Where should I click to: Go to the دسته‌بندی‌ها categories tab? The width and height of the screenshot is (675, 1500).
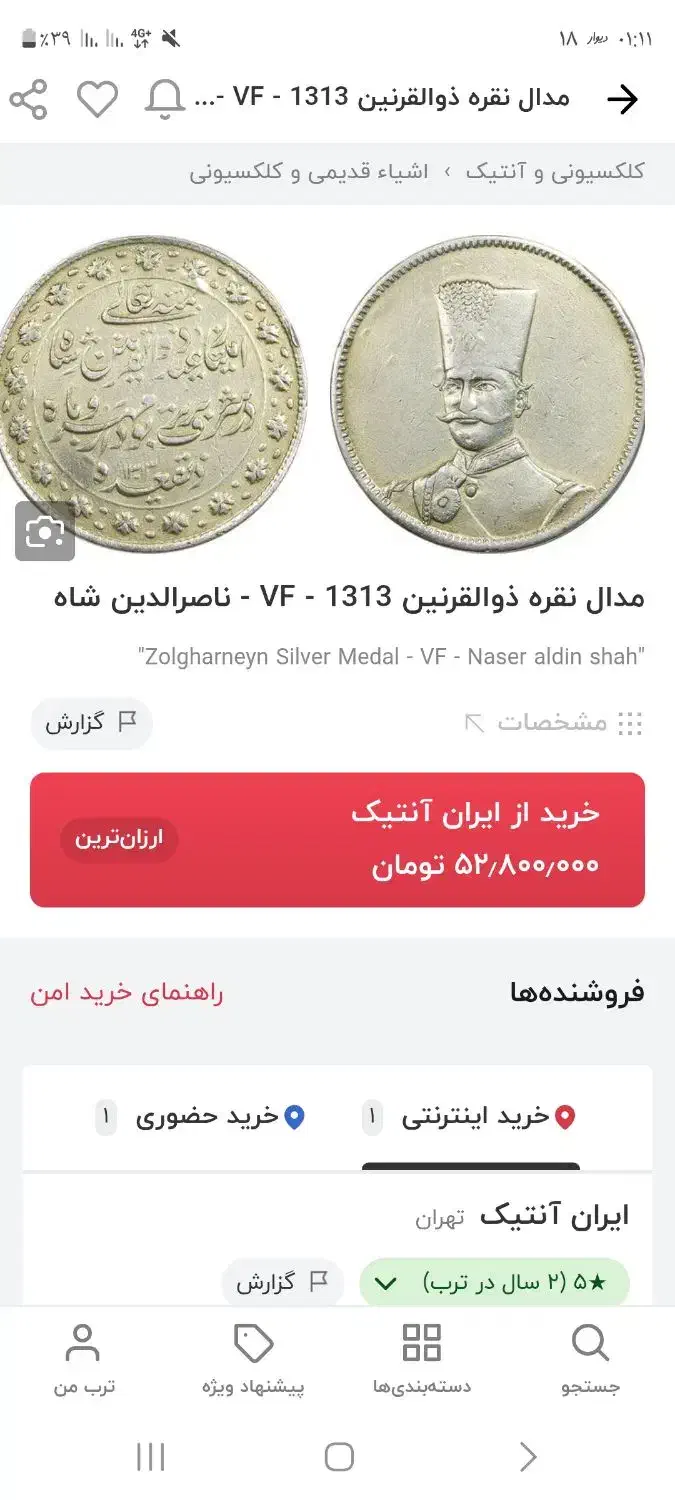(x=421, y=1358)
